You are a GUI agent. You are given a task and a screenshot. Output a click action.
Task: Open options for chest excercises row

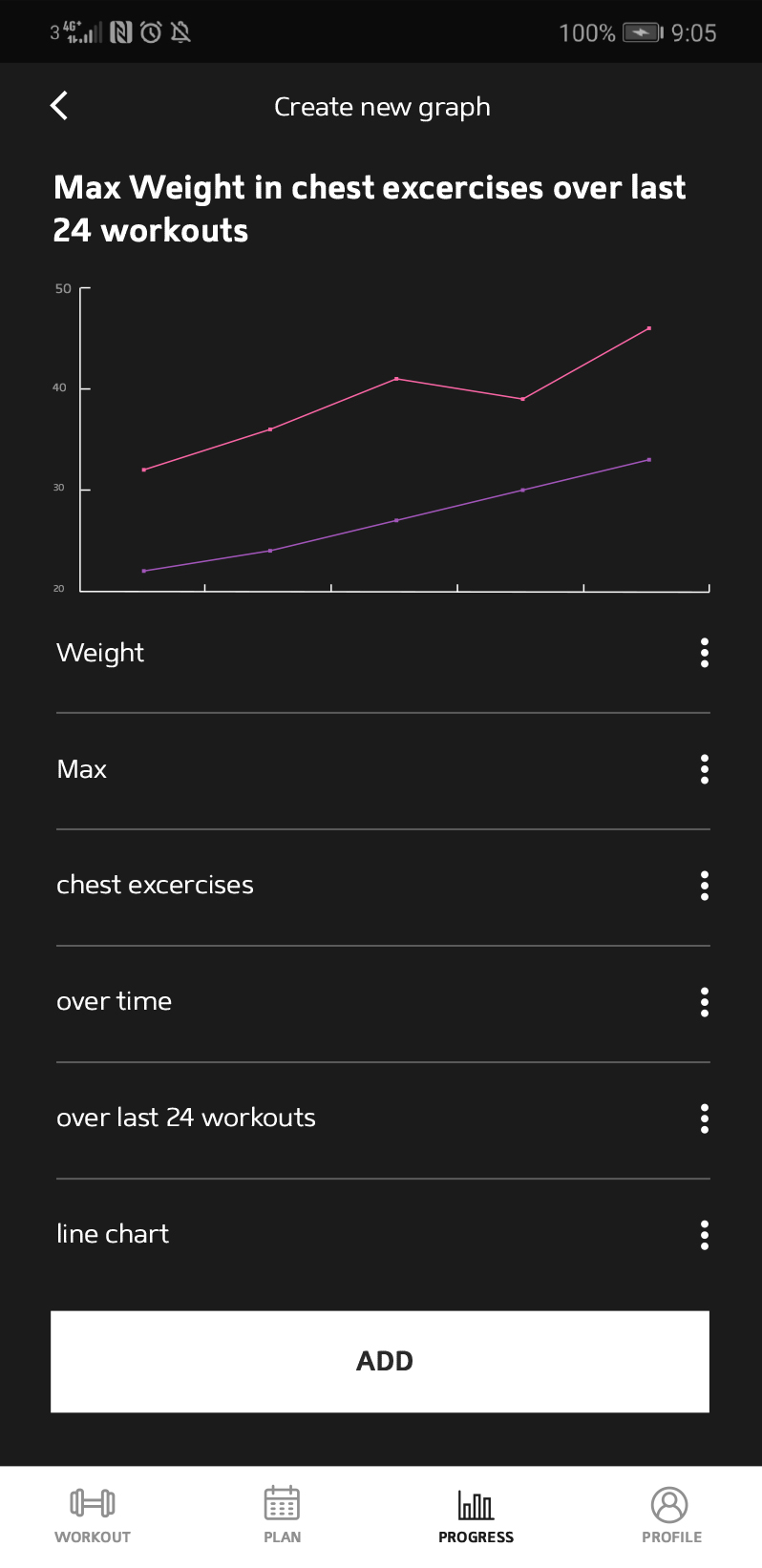pyautogui.click(x=705, y=886)
